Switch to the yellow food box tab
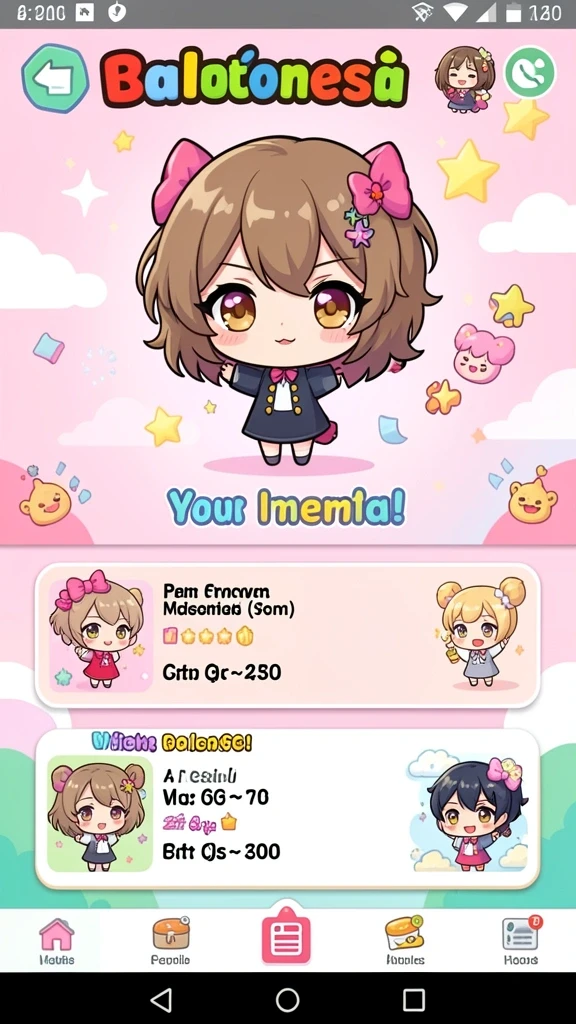This screenshot has width=576, height=1024. click(x=405, y=940)
